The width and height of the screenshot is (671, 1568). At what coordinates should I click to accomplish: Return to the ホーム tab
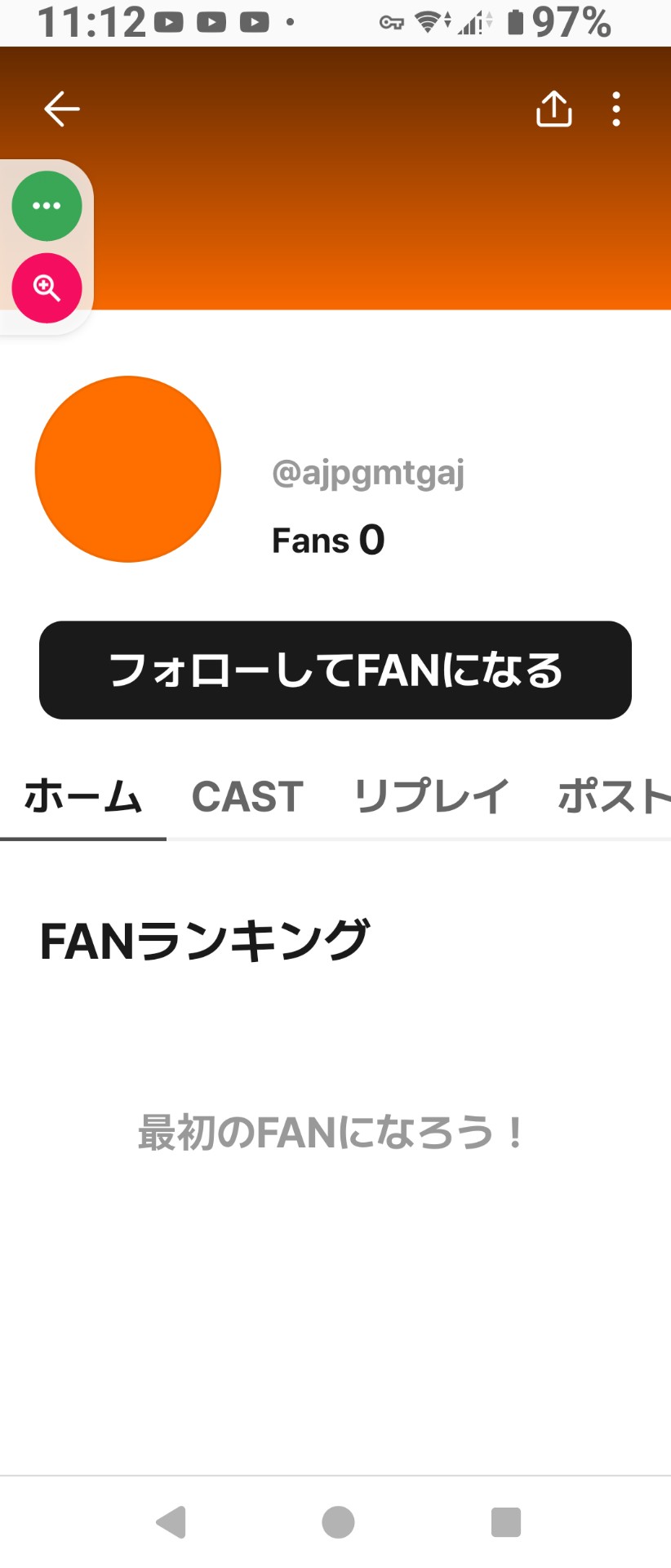(82, 798)
